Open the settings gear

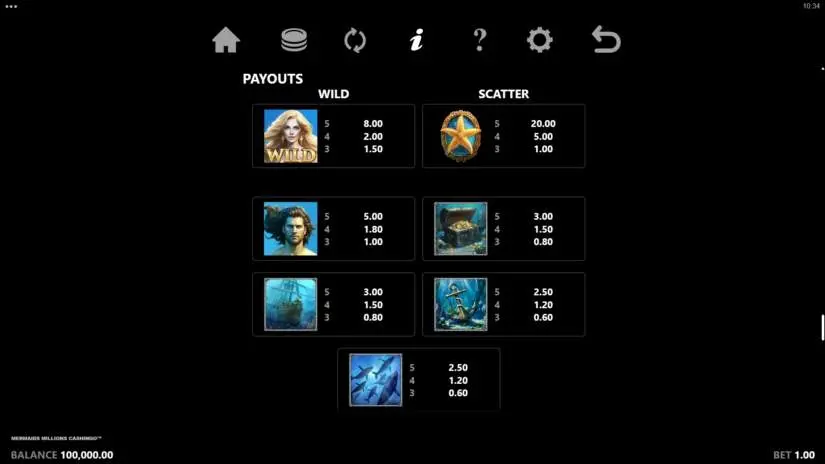[539, 40]
